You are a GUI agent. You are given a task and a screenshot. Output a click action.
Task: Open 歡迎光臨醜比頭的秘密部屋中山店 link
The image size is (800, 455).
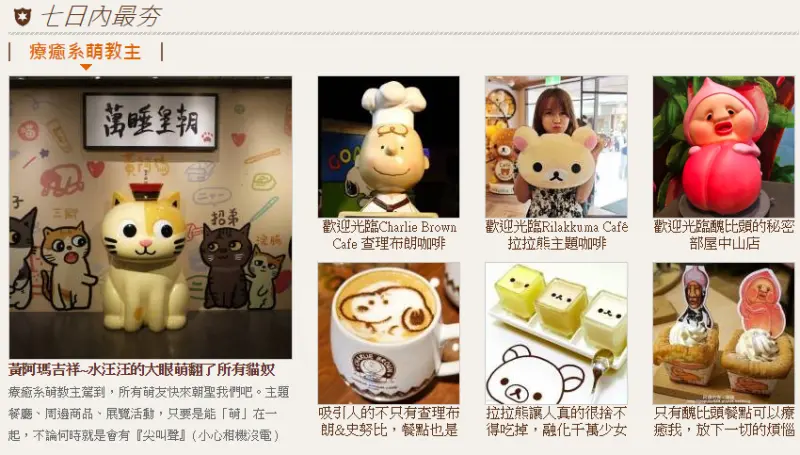coord(724,235)
